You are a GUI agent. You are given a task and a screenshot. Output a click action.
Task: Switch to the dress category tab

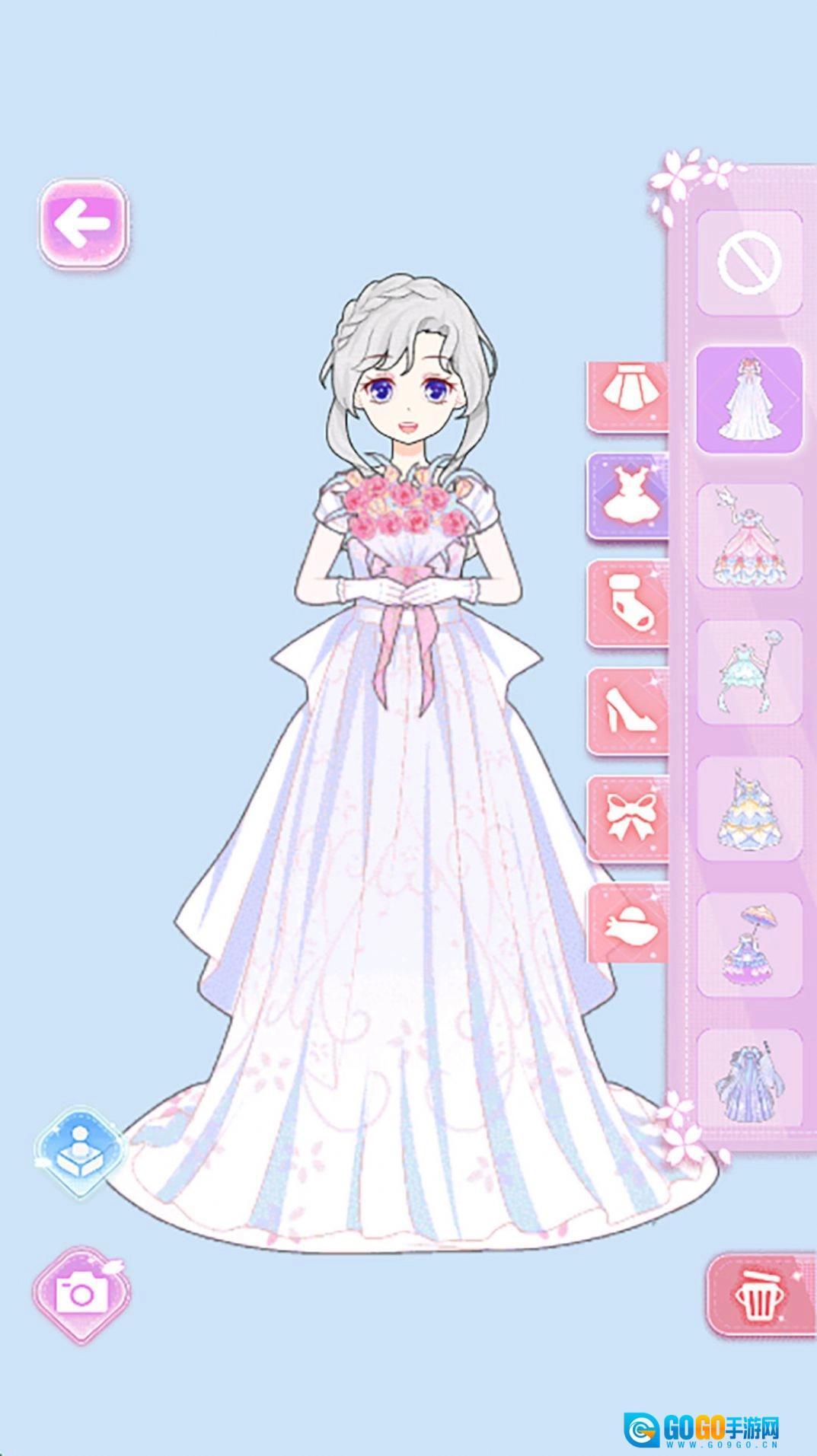pyautogui.click(x=627, y=497)
